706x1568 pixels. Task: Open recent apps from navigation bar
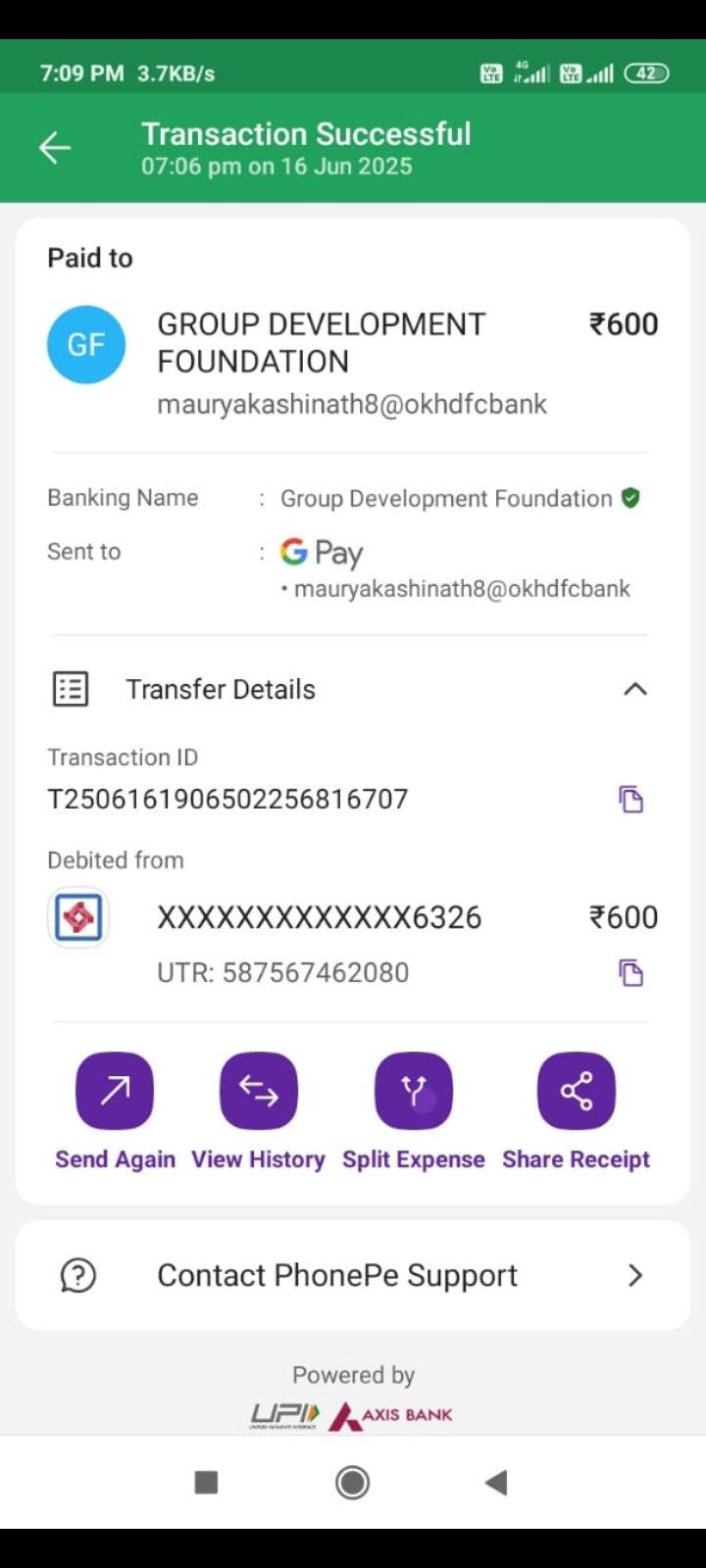tap(206, 1482)
